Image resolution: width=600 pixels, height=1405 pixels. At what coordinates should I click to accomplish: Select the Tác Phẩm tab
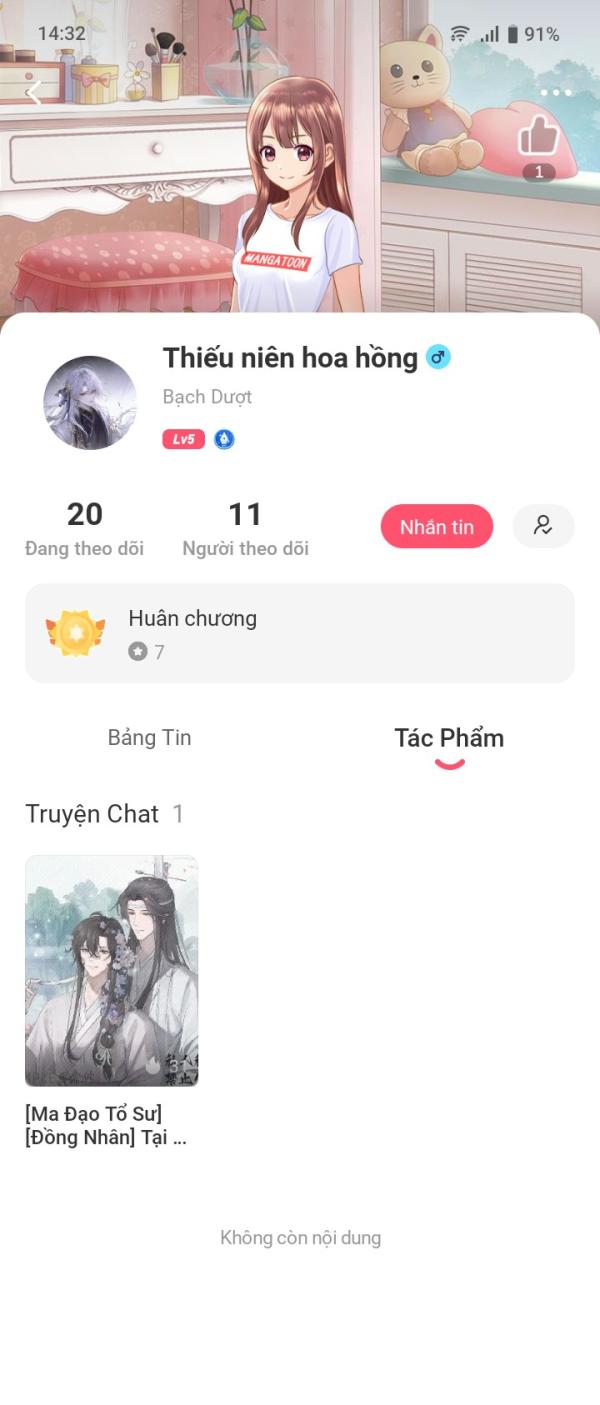coord(449,739)
